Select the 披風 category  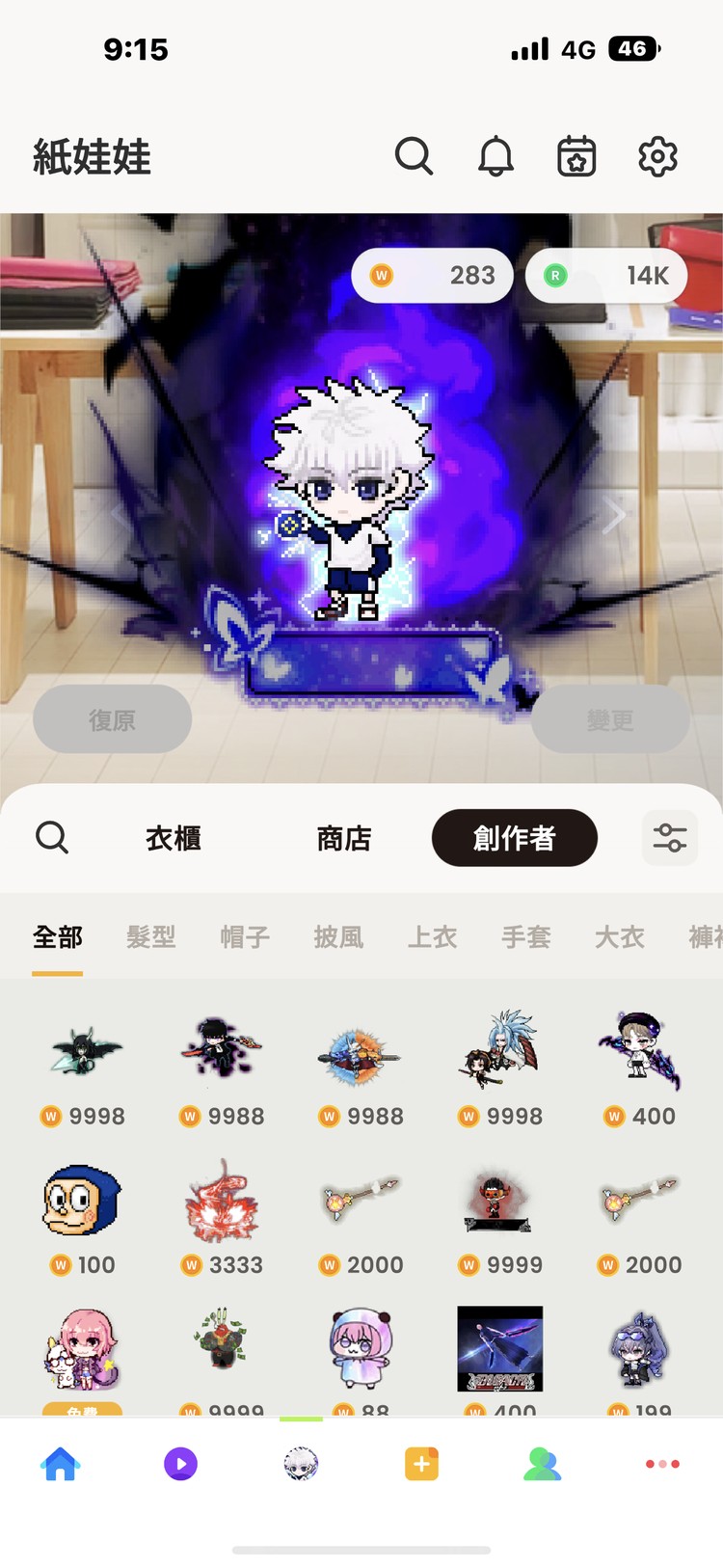click(x=338, y=936)
